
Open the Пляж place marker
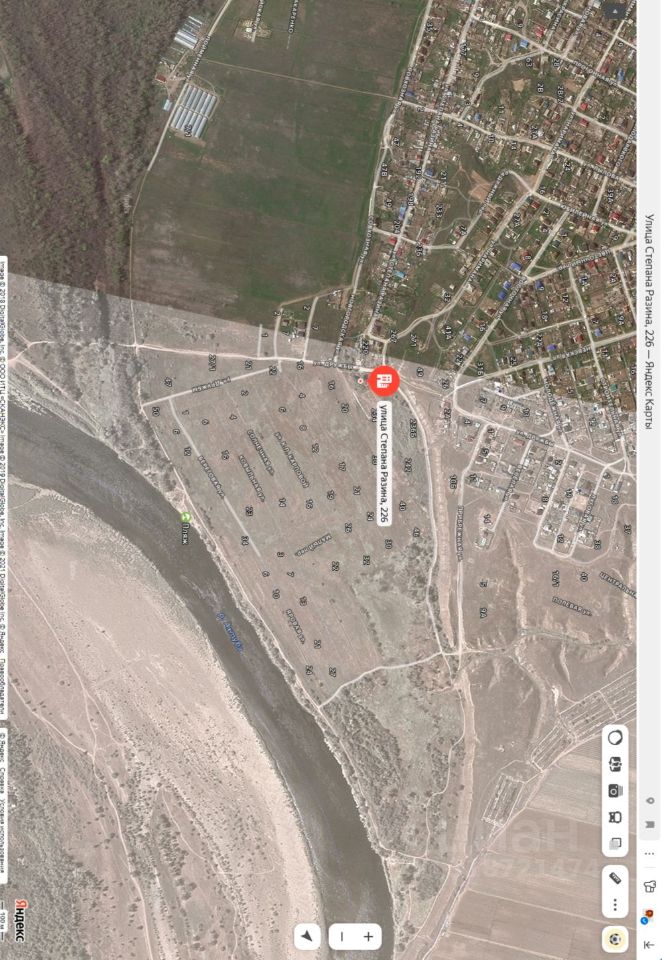click(x=186, y=517)
